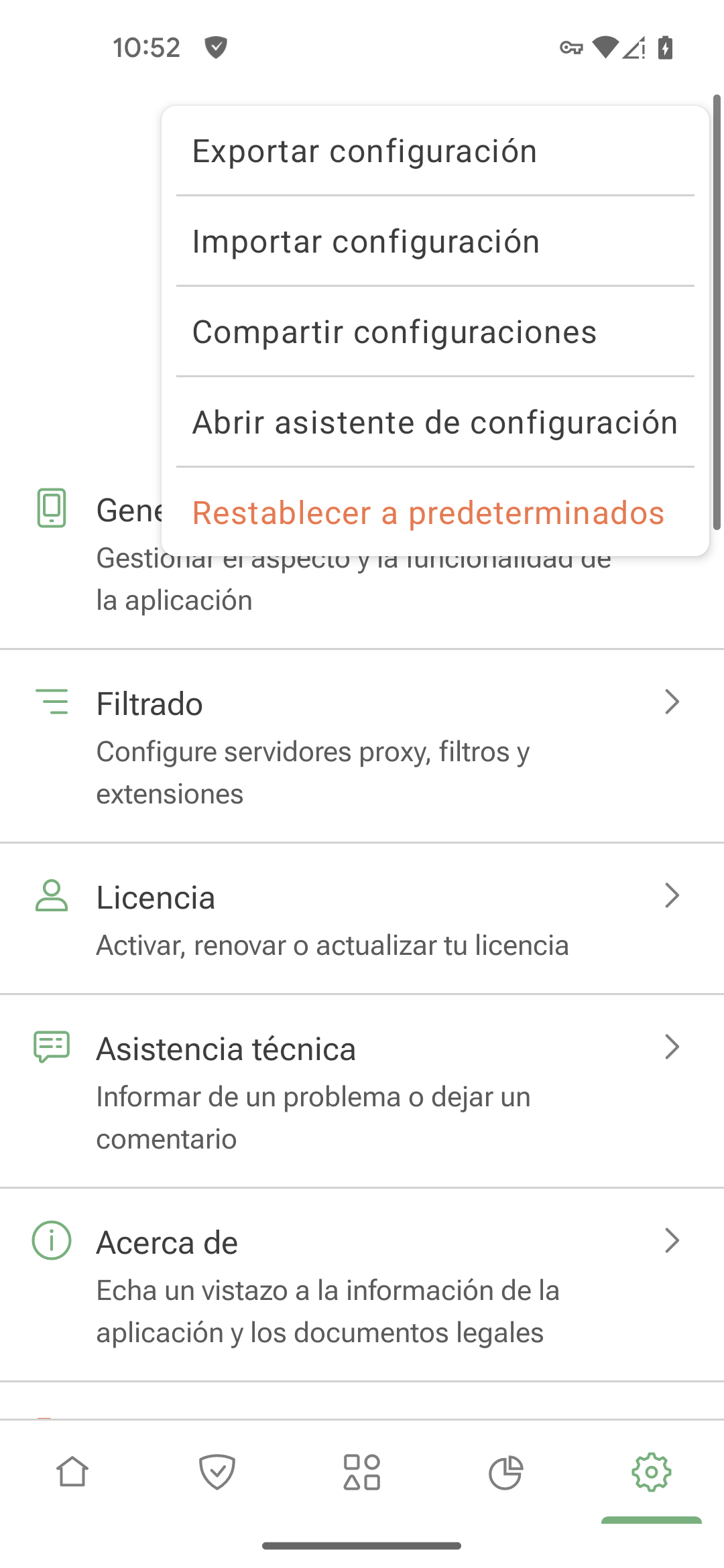Select Exportar configuración from the menu
Screen dimensions: 724x1568
click(x=434, y=151)
